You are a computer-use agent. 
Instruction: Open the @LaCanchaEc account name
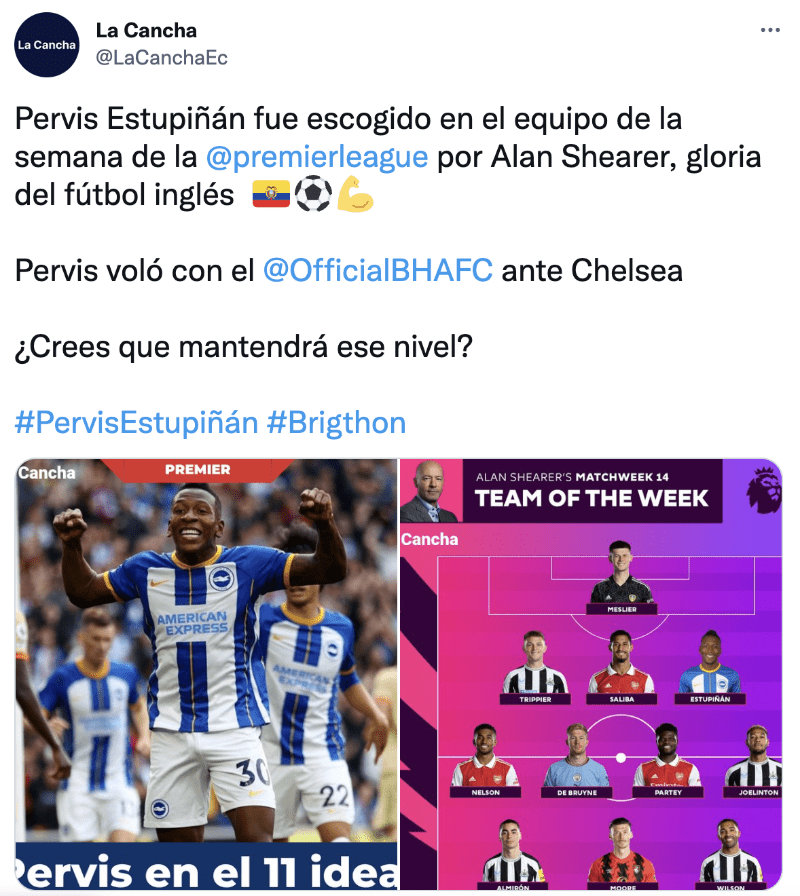tap(161, 58)
